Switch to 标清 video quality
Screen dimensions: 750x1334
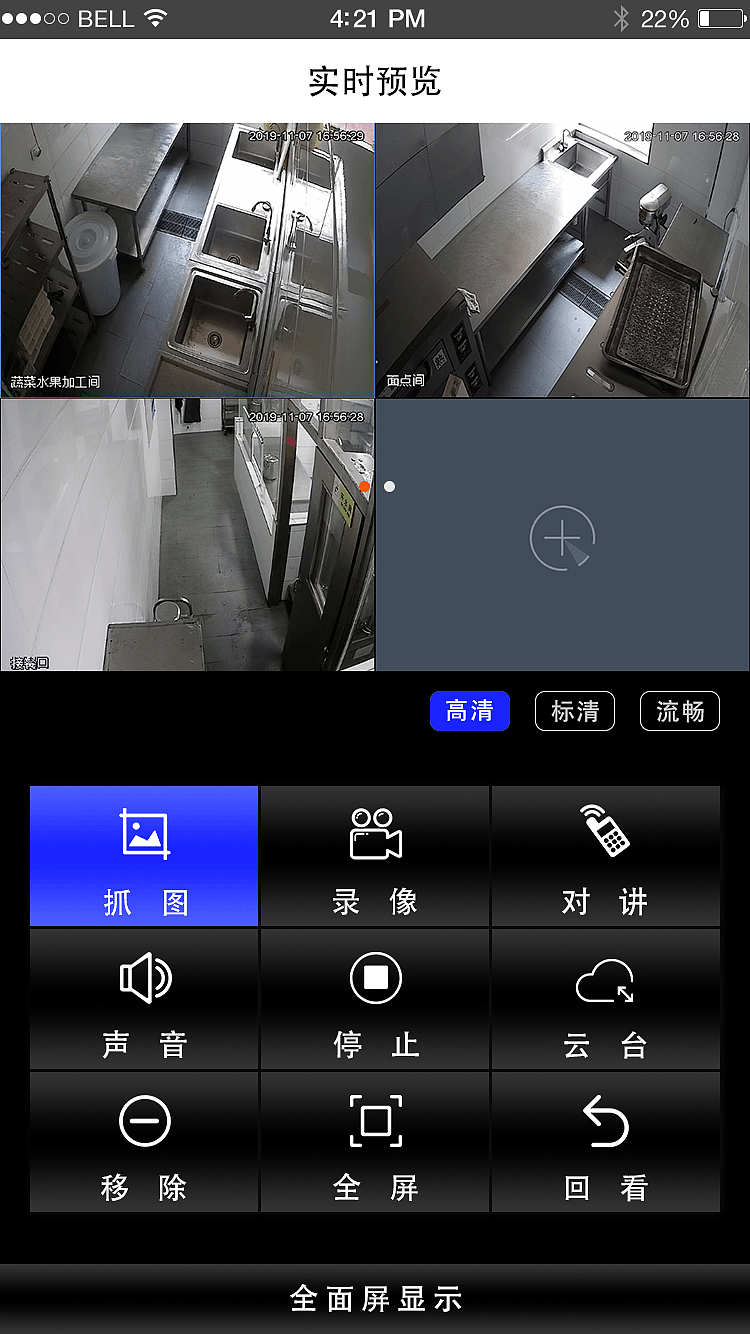tap(575, 711)
